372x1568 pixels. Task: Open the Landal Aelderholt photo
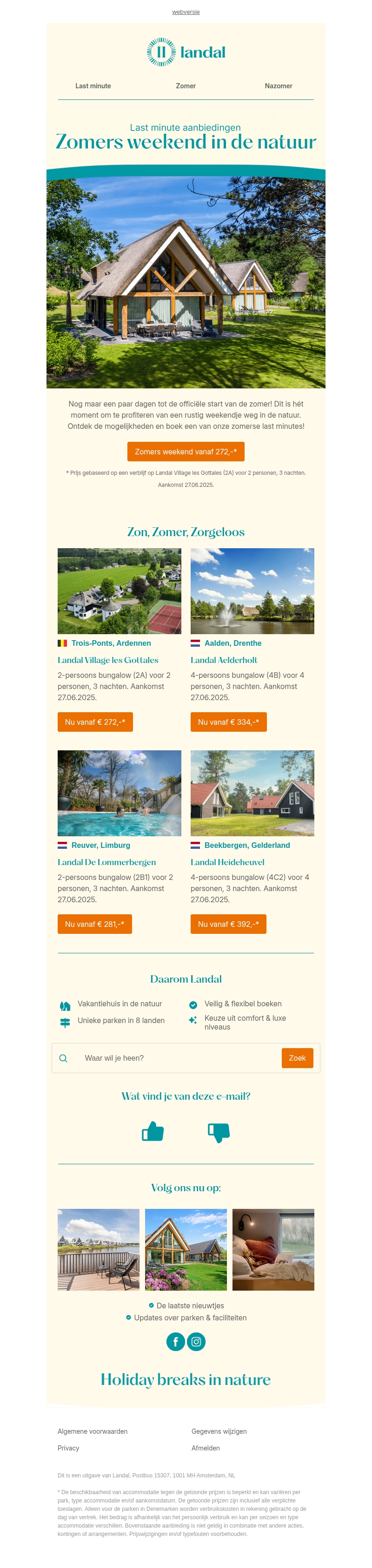point(252,590)
